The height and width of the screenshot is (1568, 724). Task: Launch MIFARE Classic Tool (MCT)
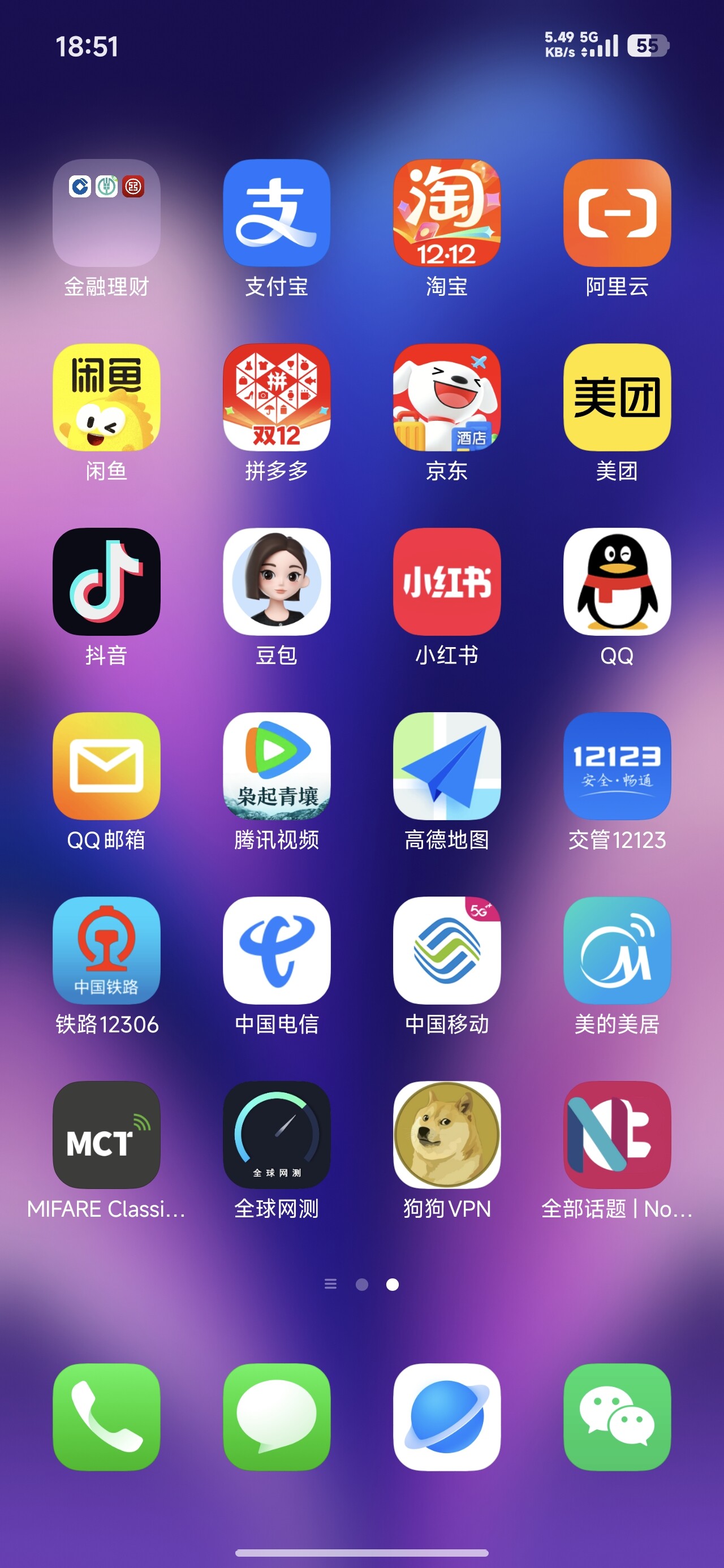(x=106, y=1135)
